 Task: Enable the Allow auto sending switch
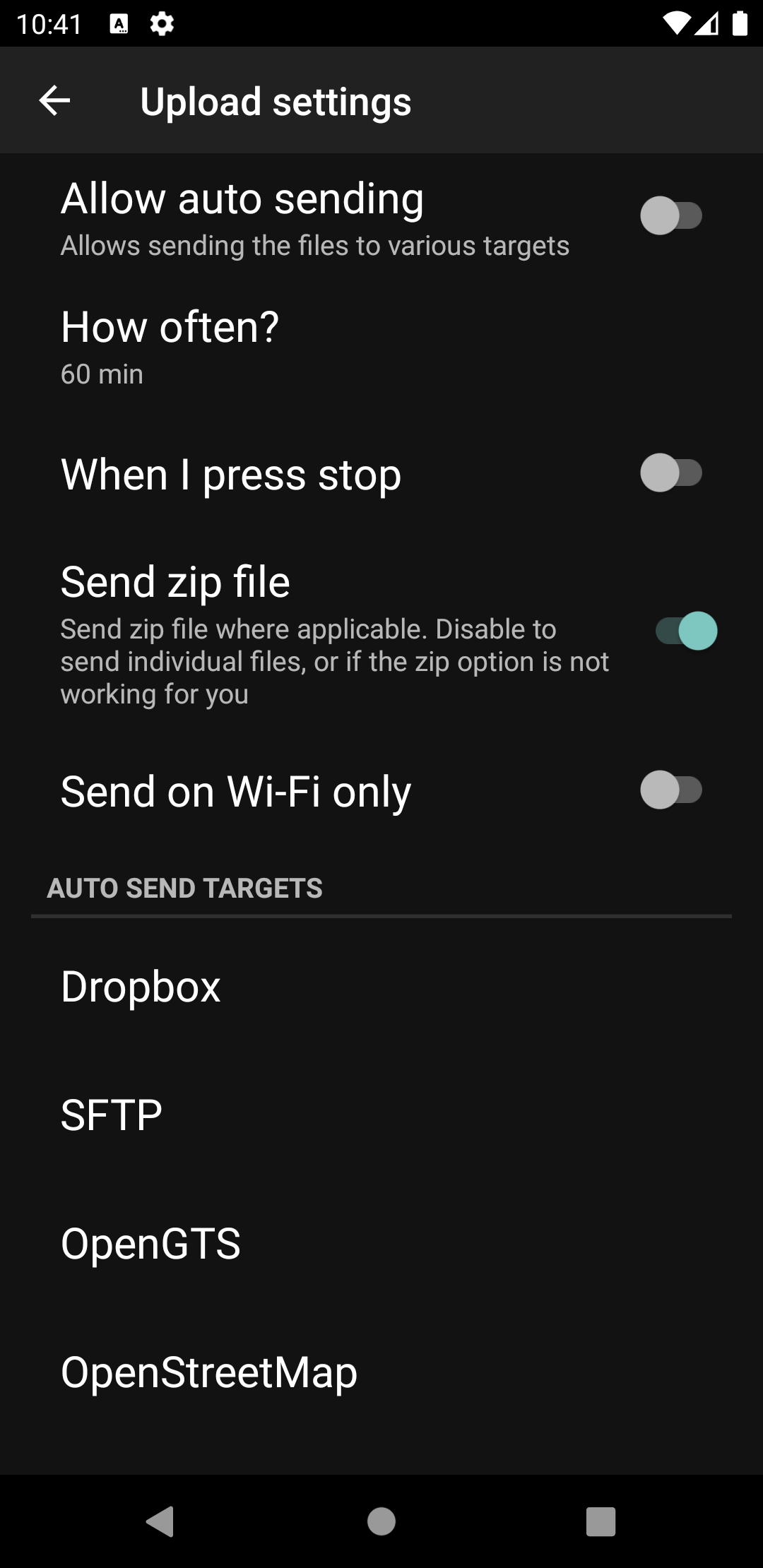point(670,216)
